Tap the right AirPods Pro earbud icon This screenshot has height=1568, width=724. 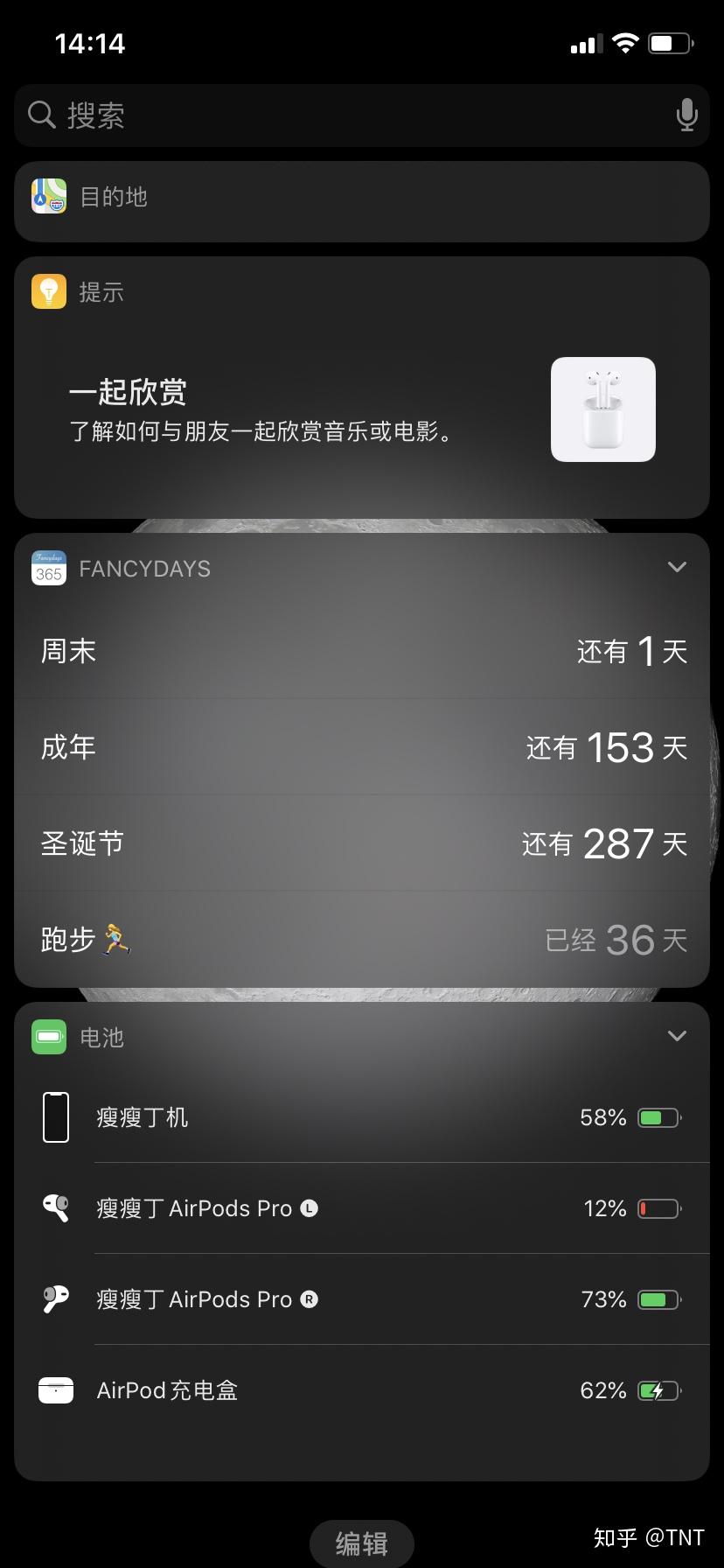point(55,1299)
